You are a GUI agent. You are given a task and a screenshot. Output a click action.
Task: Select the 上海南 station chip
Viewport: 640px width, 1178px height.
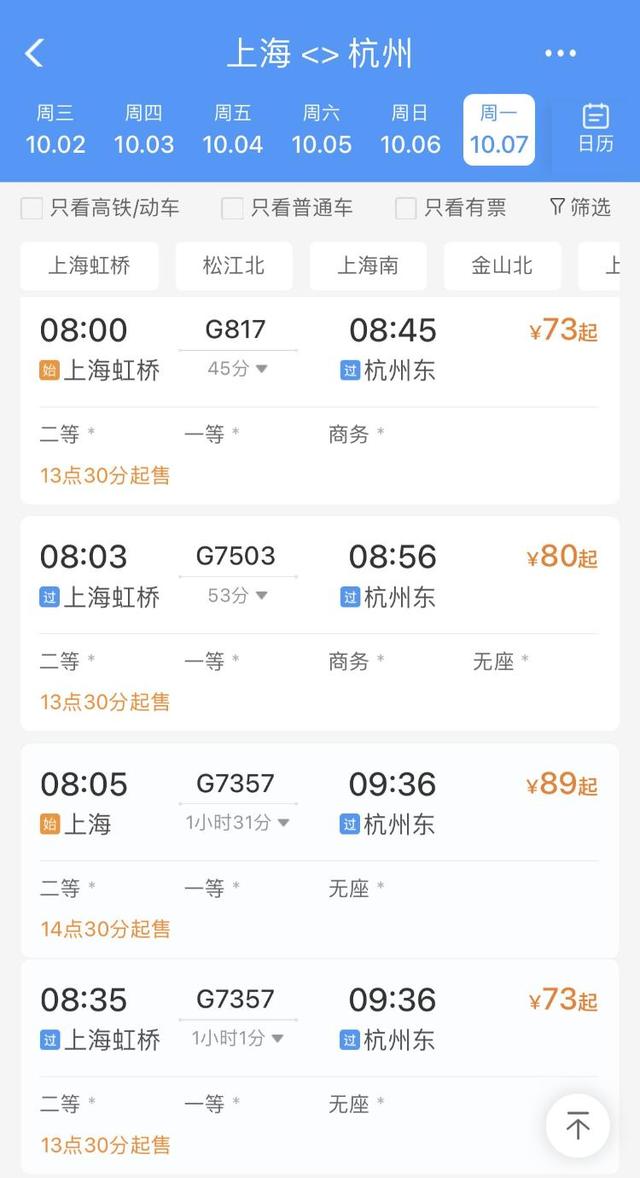coord(368,266)
